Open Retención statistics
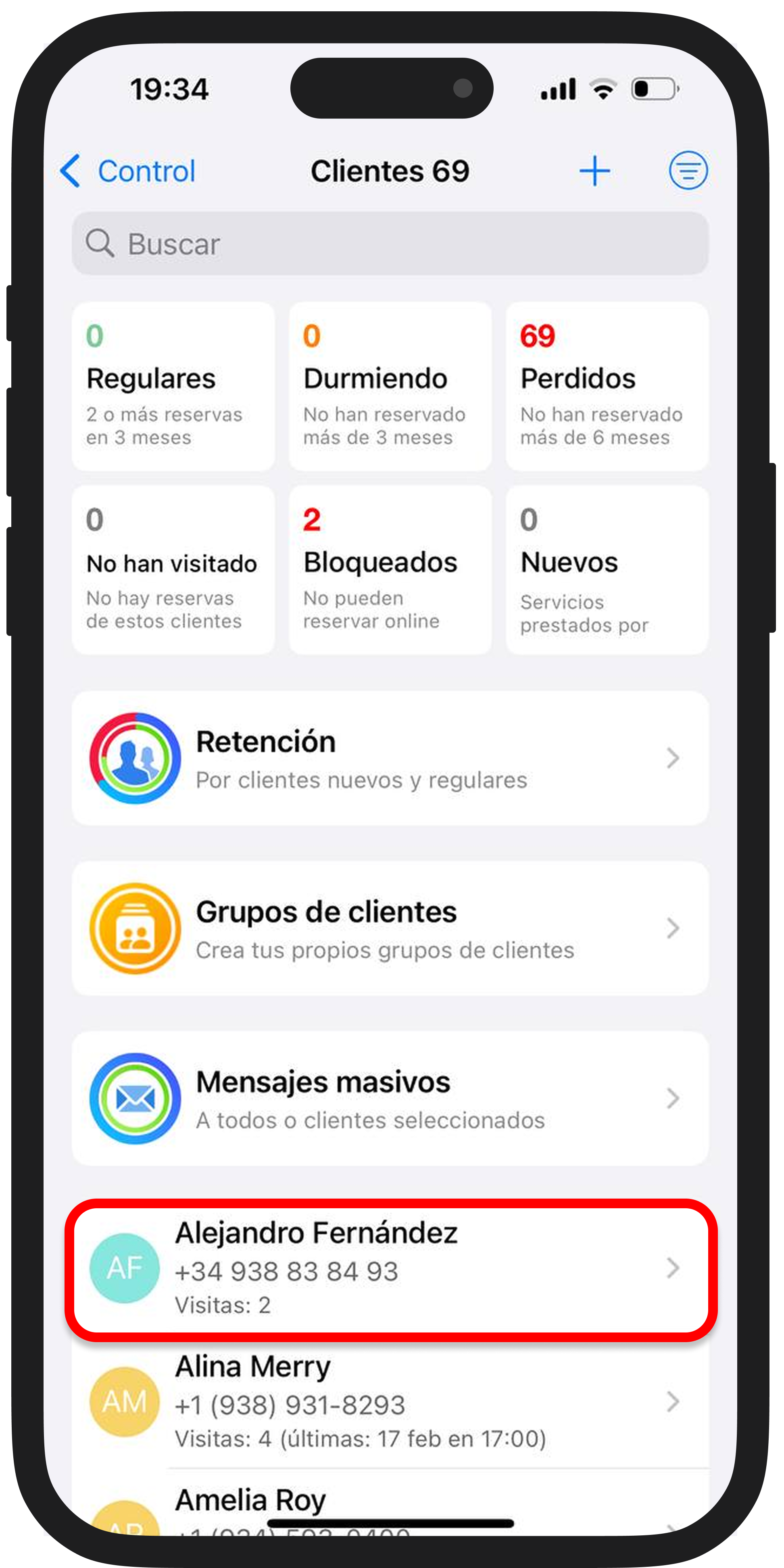 coord(390,759)
